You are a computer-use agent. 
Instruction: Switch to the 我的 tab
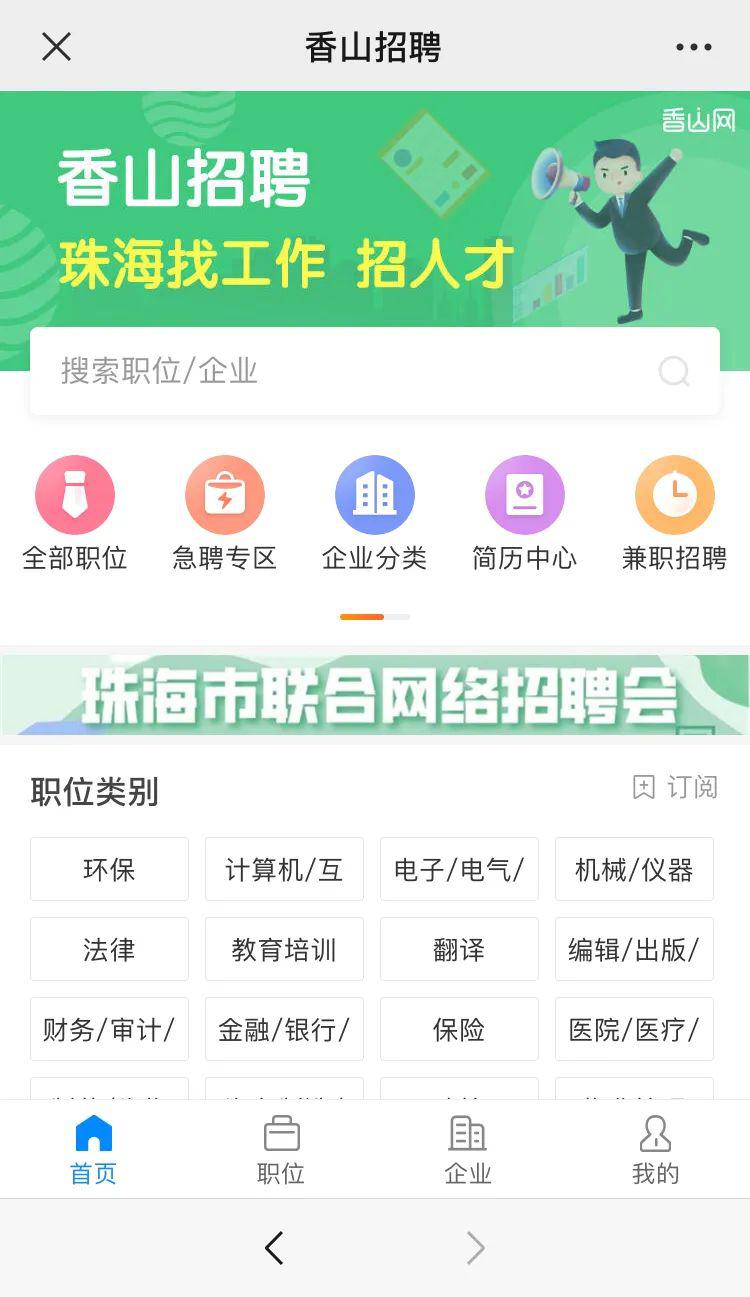point(655,1150)
